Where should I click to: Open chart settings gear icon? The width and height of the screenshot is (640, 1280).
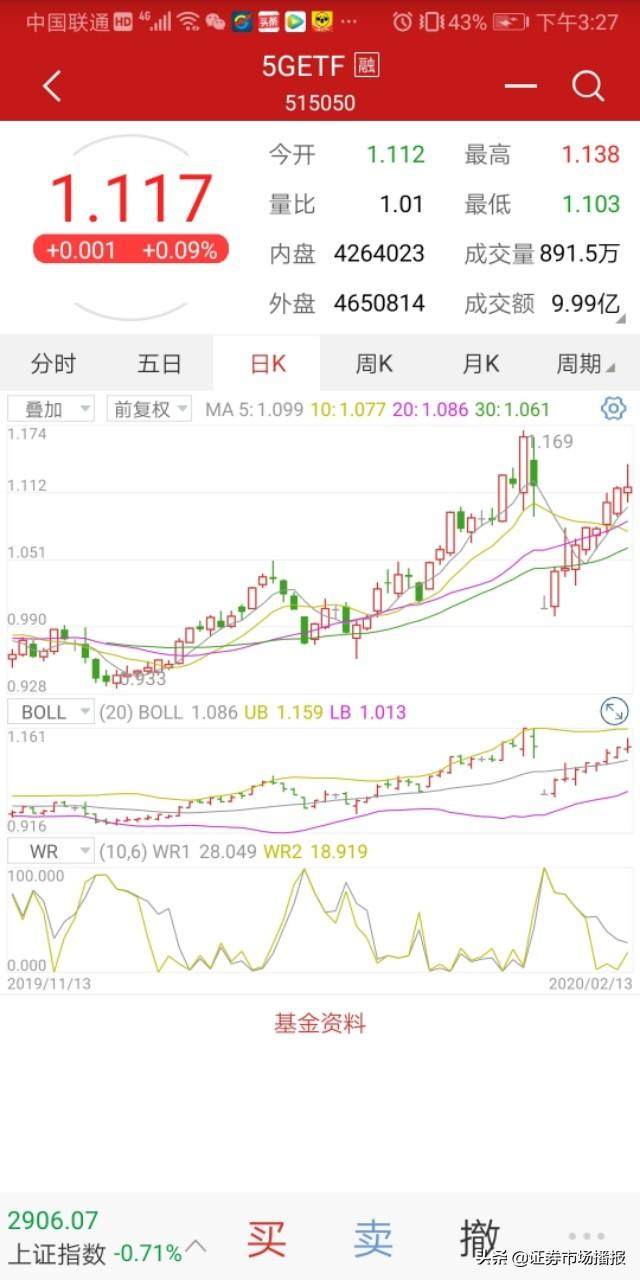(x=613, y=408)
